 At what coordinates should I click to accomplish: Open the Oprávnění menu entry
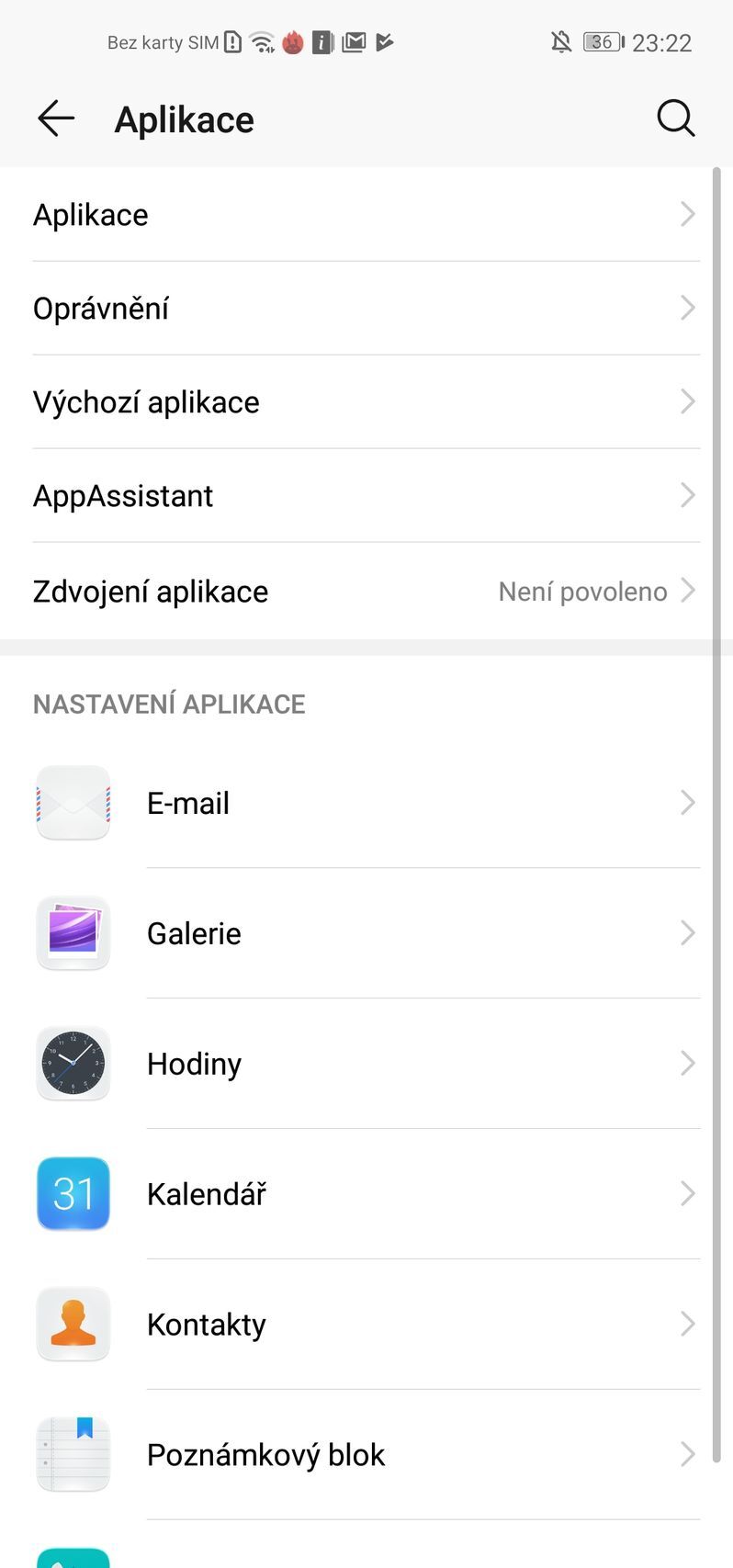pyautogui.click(x=101, y=308)
